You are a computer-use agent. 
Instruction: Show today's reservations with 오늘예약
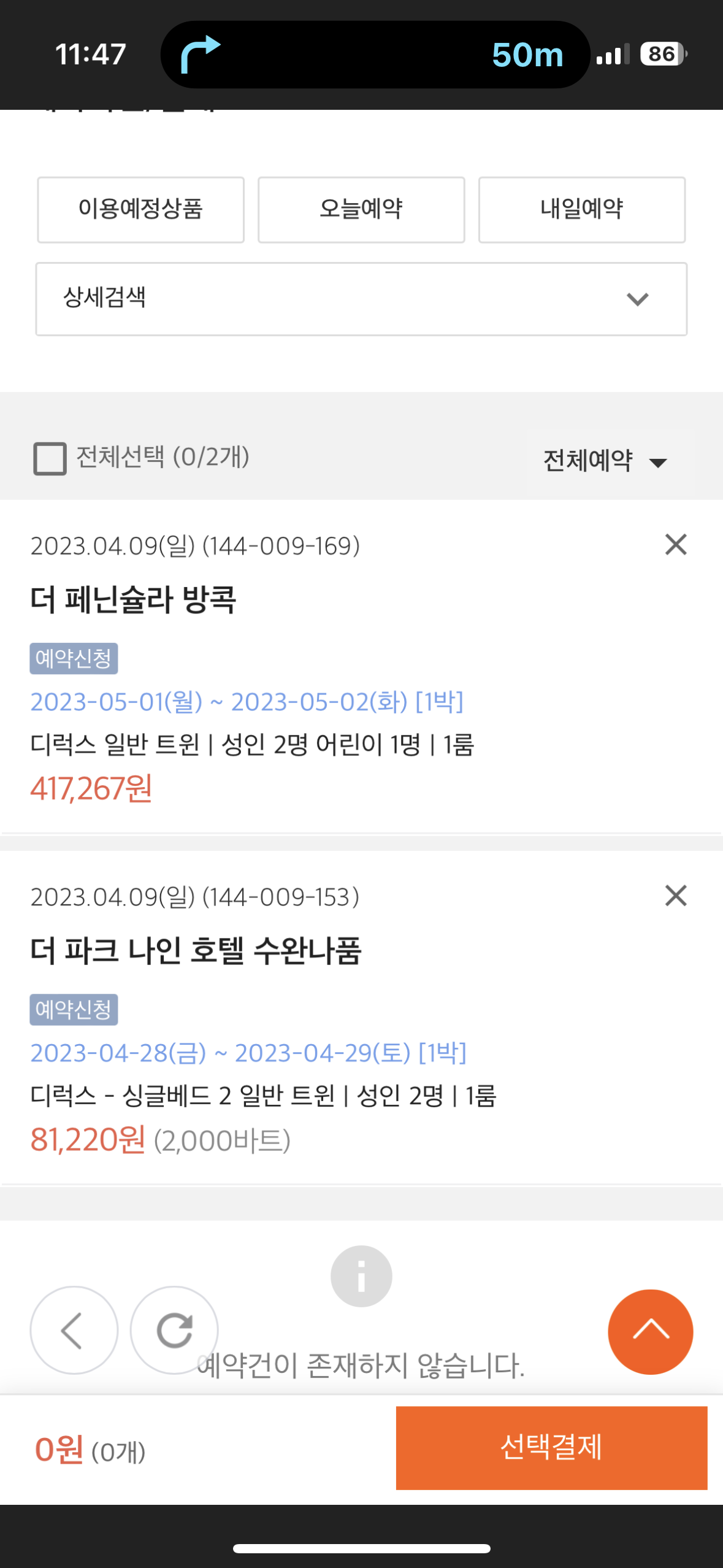coord(361,210)
